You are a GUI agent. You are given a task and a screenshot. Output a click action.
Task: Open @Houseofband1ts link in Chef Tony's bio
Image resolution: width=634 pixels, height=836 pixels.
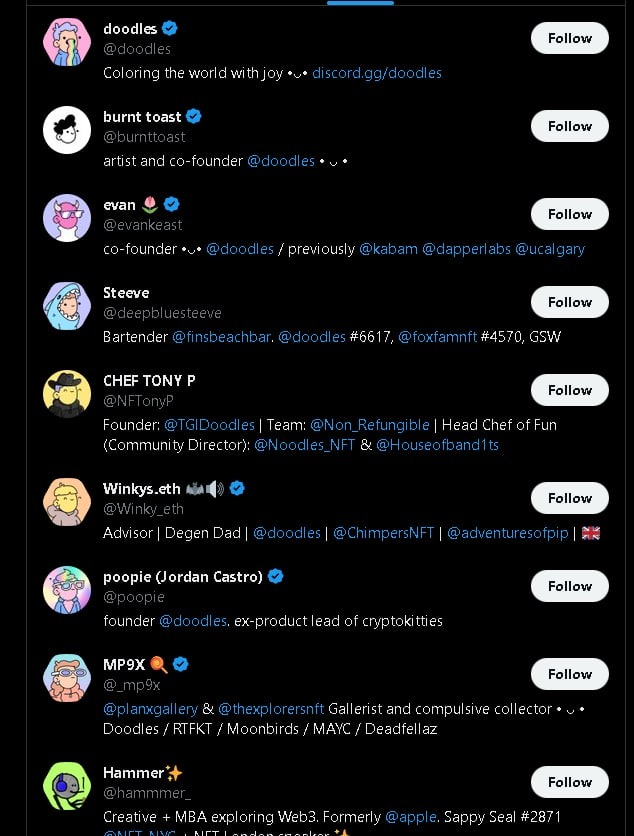[437, 445]
